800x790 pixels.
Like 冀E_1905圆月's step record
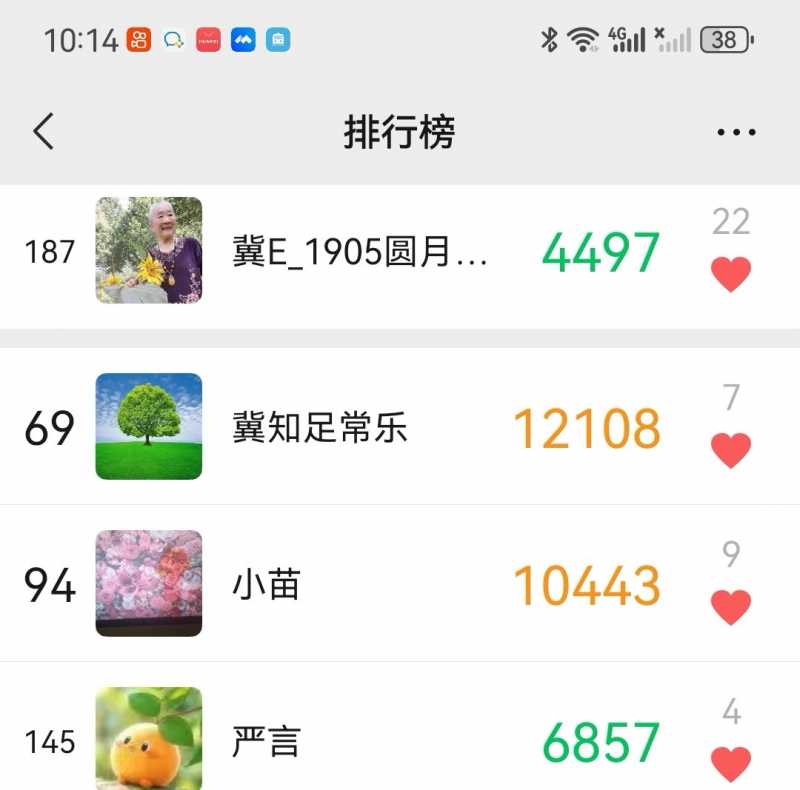731,274
